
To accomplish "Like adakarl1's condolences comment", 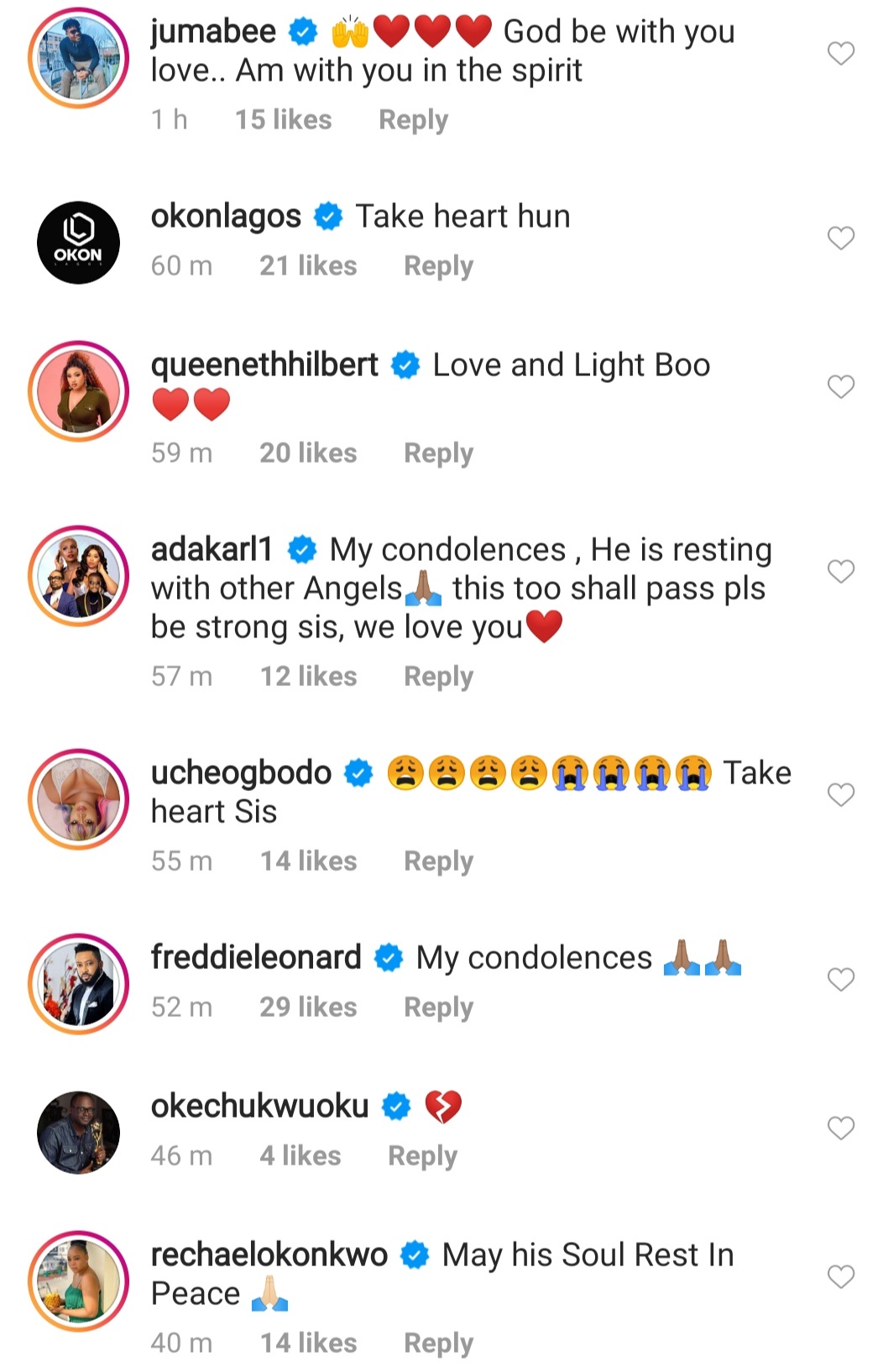I will [x=840, y=572].
